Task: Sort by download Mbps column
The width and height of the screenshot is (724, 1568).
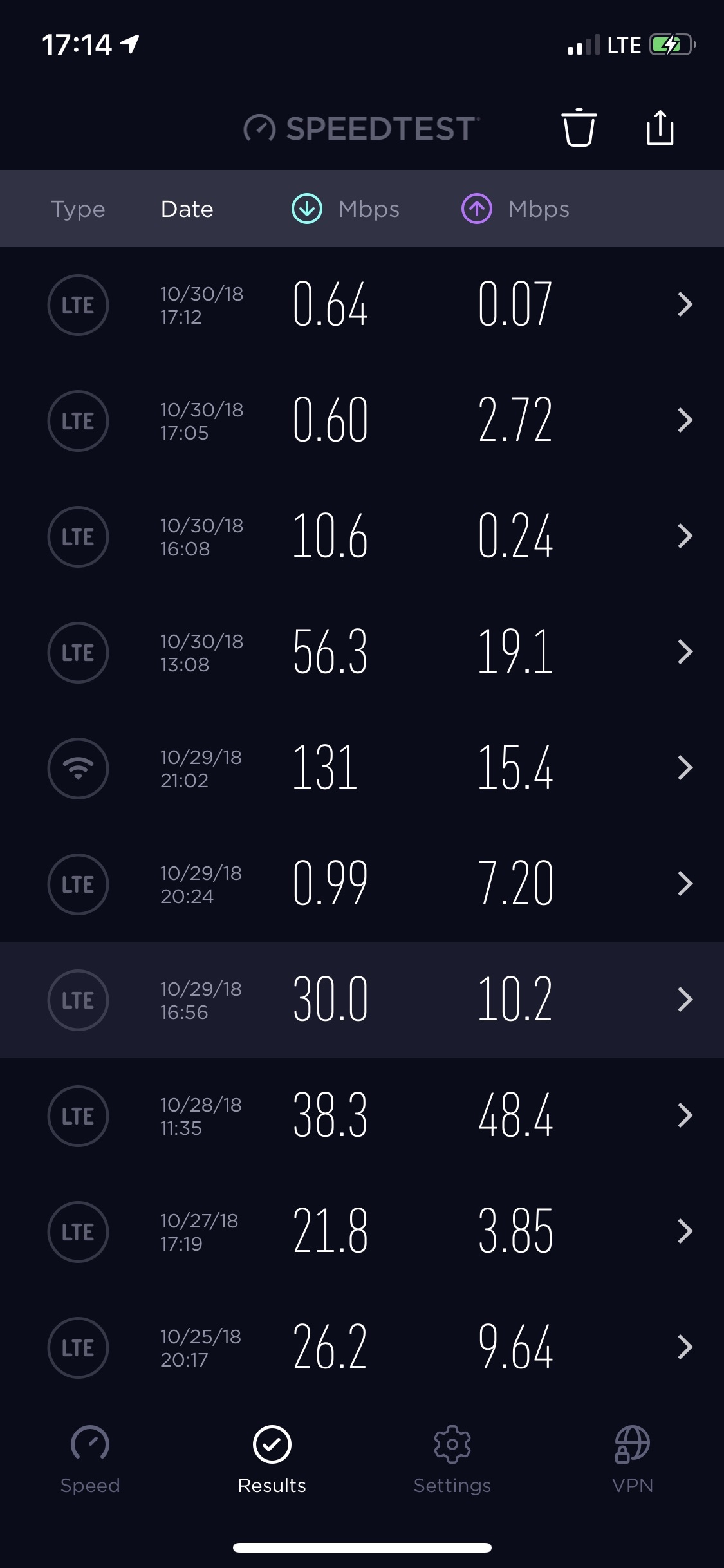Action: (x=346, y=209)
